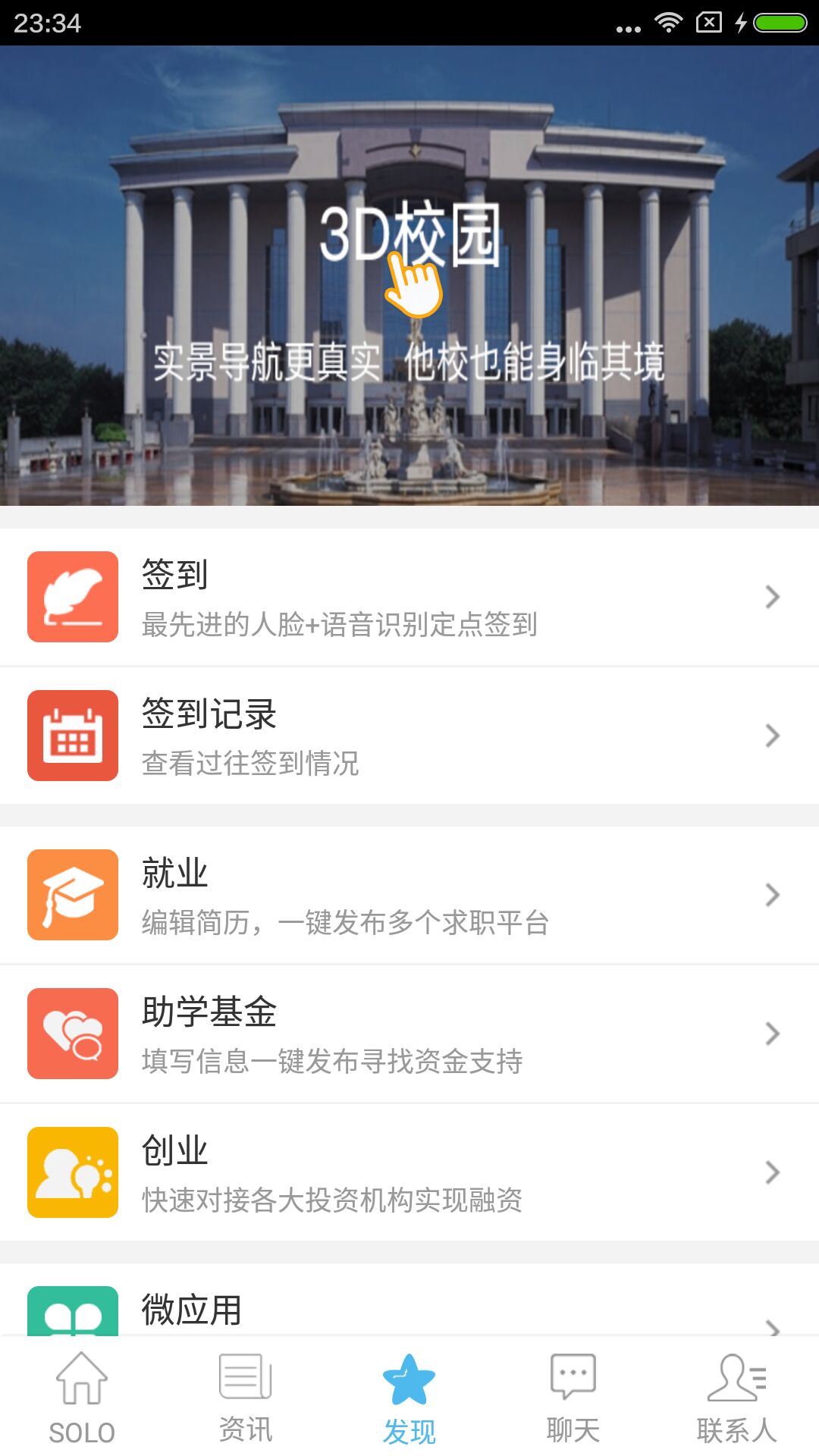Open 签到 check-in feature

pos(409,597)
